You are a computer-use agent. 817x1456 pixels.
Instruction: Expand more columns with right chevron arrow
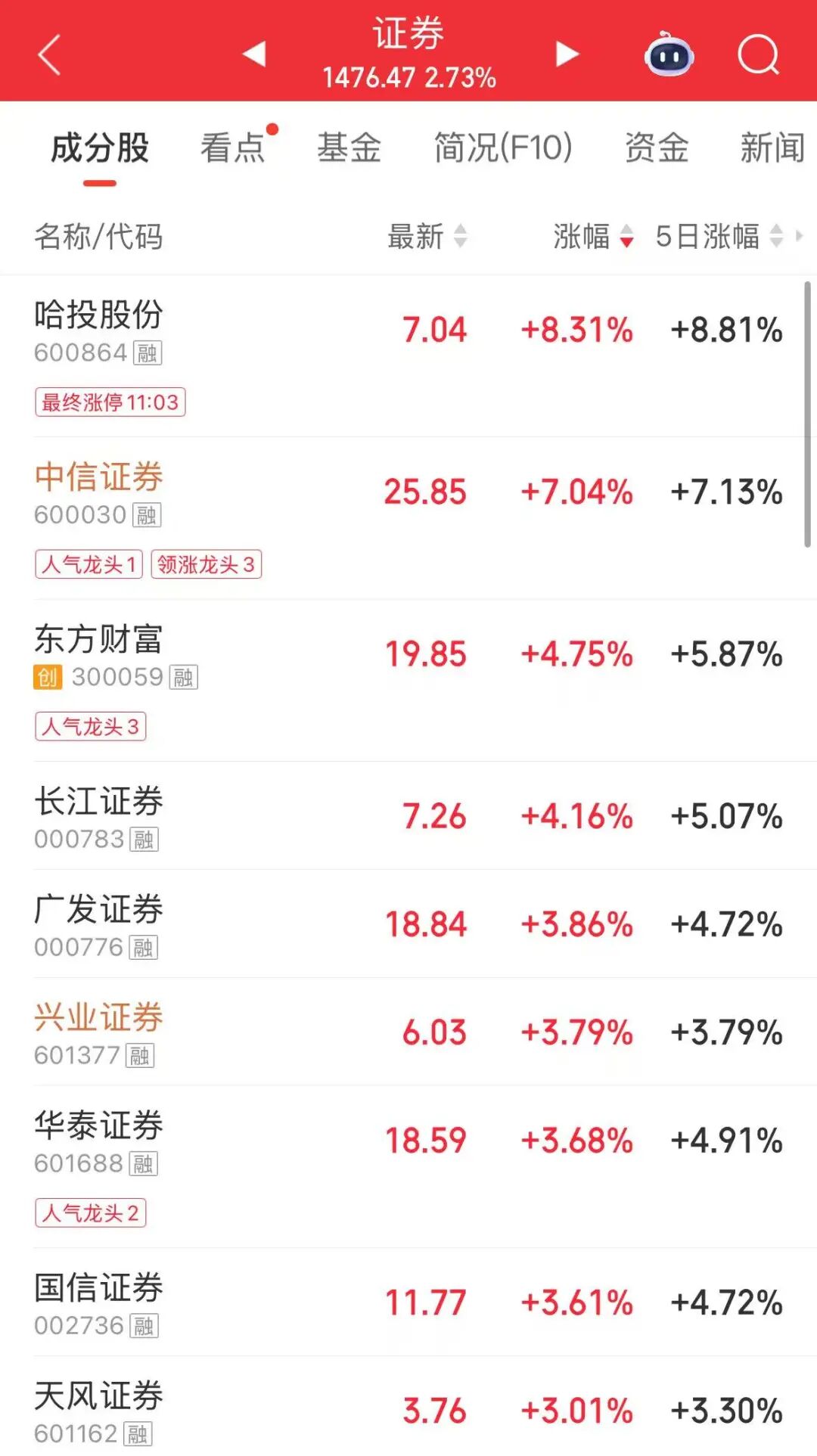click(x=803, y=237)
